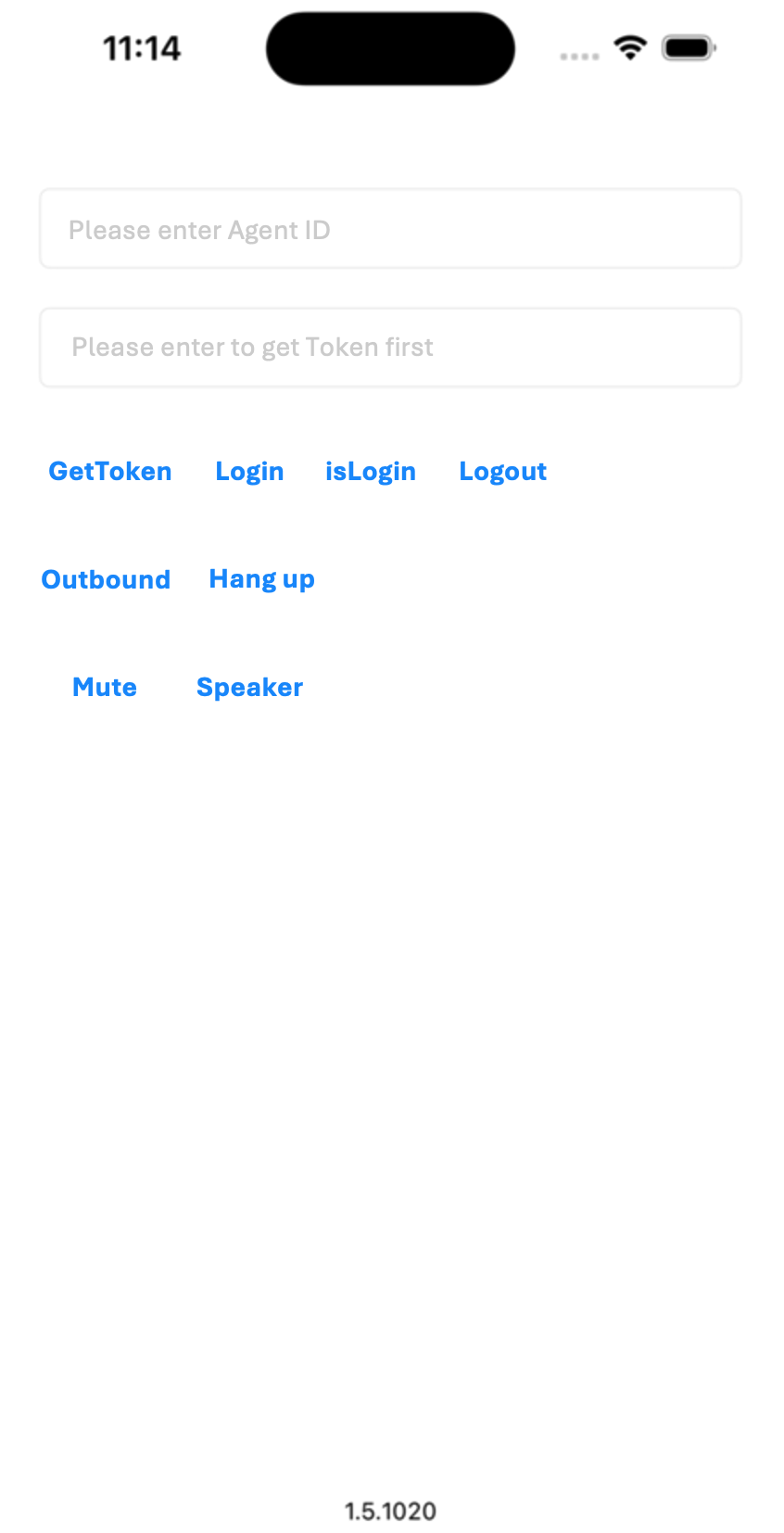Hang up the current call
This screenshot has width=784, height=1533.
click(261, 579)
